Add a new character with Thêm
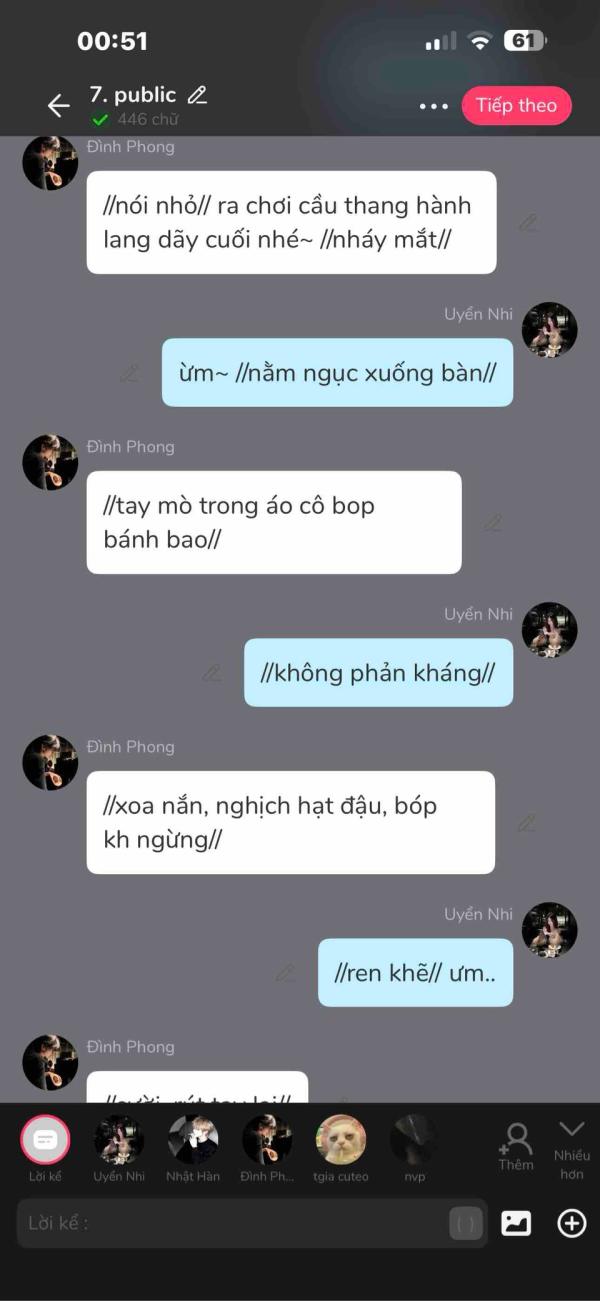The height and width of the screenshot is (1301, 600). click(516, 1146)
